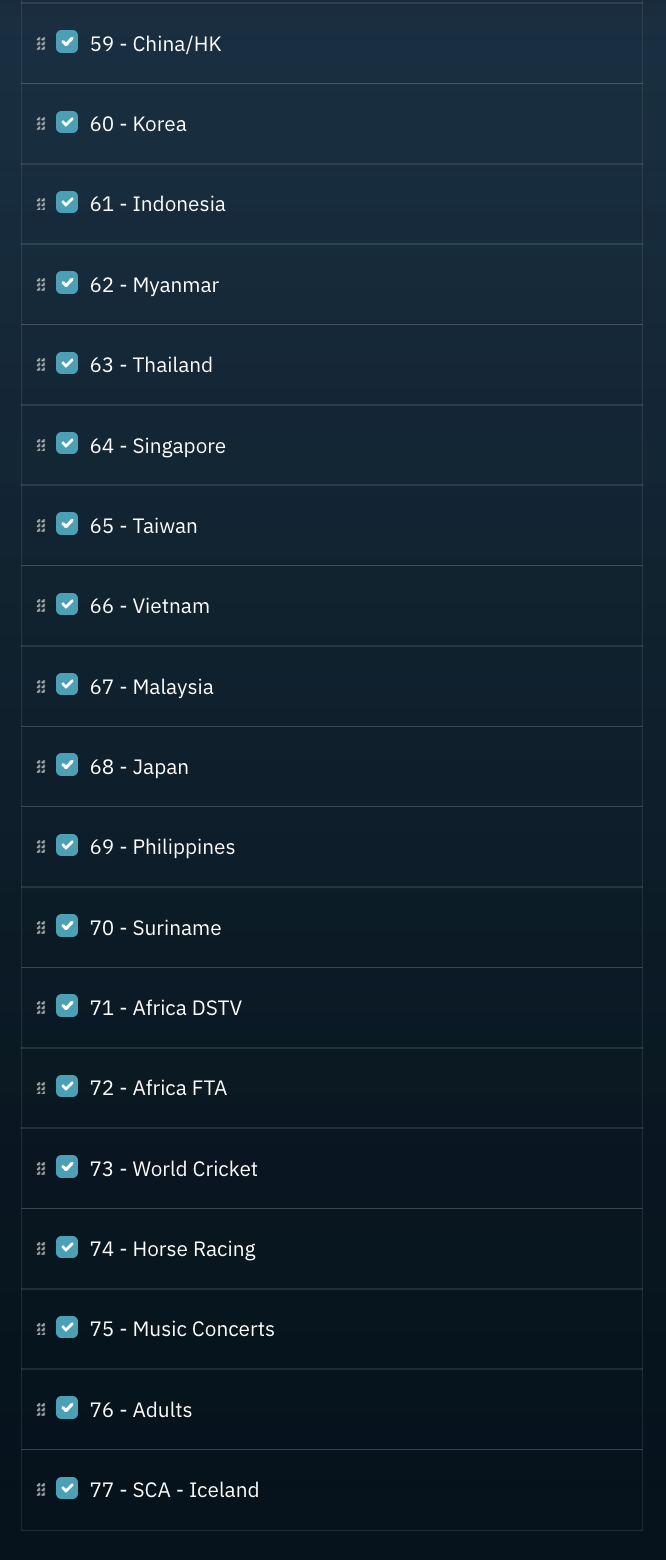
Task: Uncheck the 67 - Malaysia box
Action: (x=67, y=684)
